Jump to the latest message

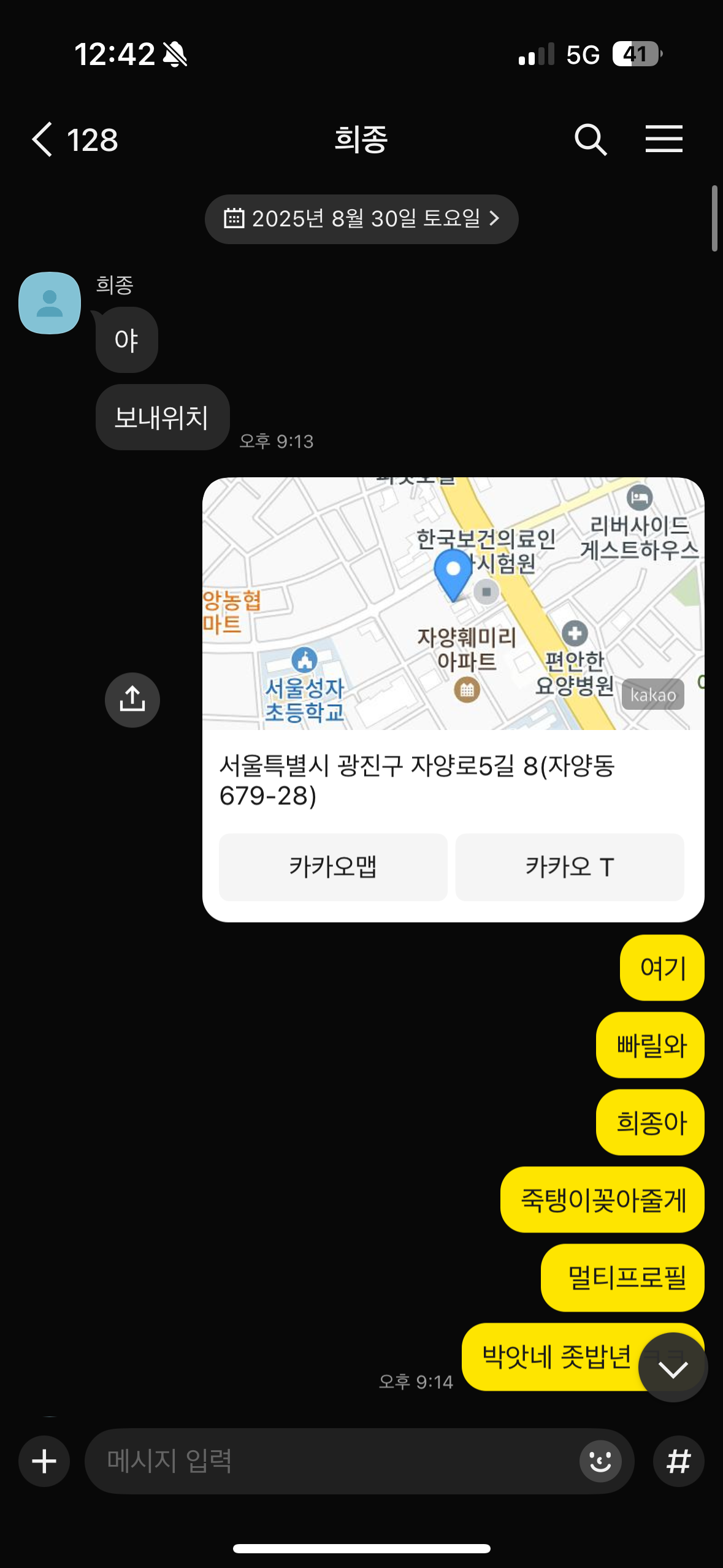coord(673,1368)
